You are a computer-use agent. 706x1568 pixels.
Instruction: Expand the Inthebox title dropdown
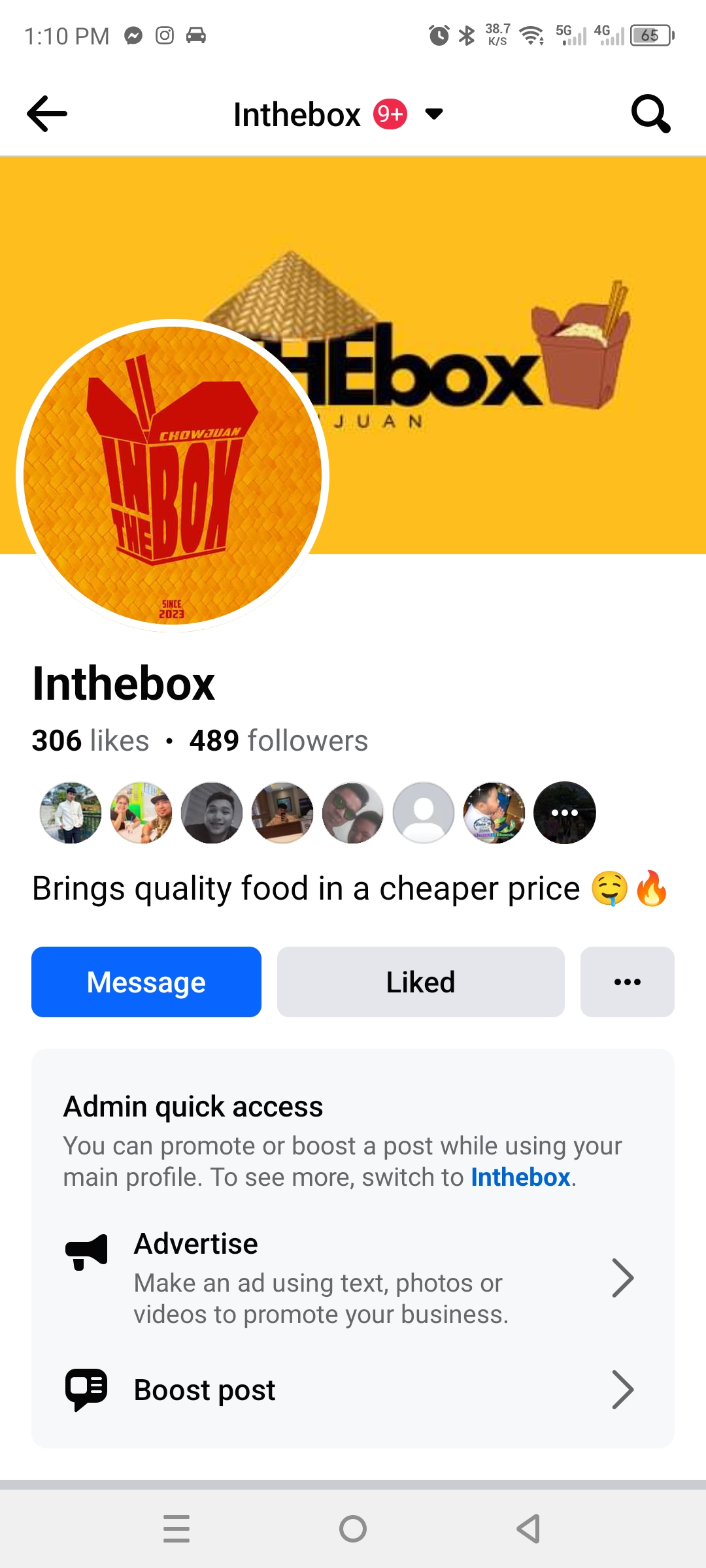433,114
